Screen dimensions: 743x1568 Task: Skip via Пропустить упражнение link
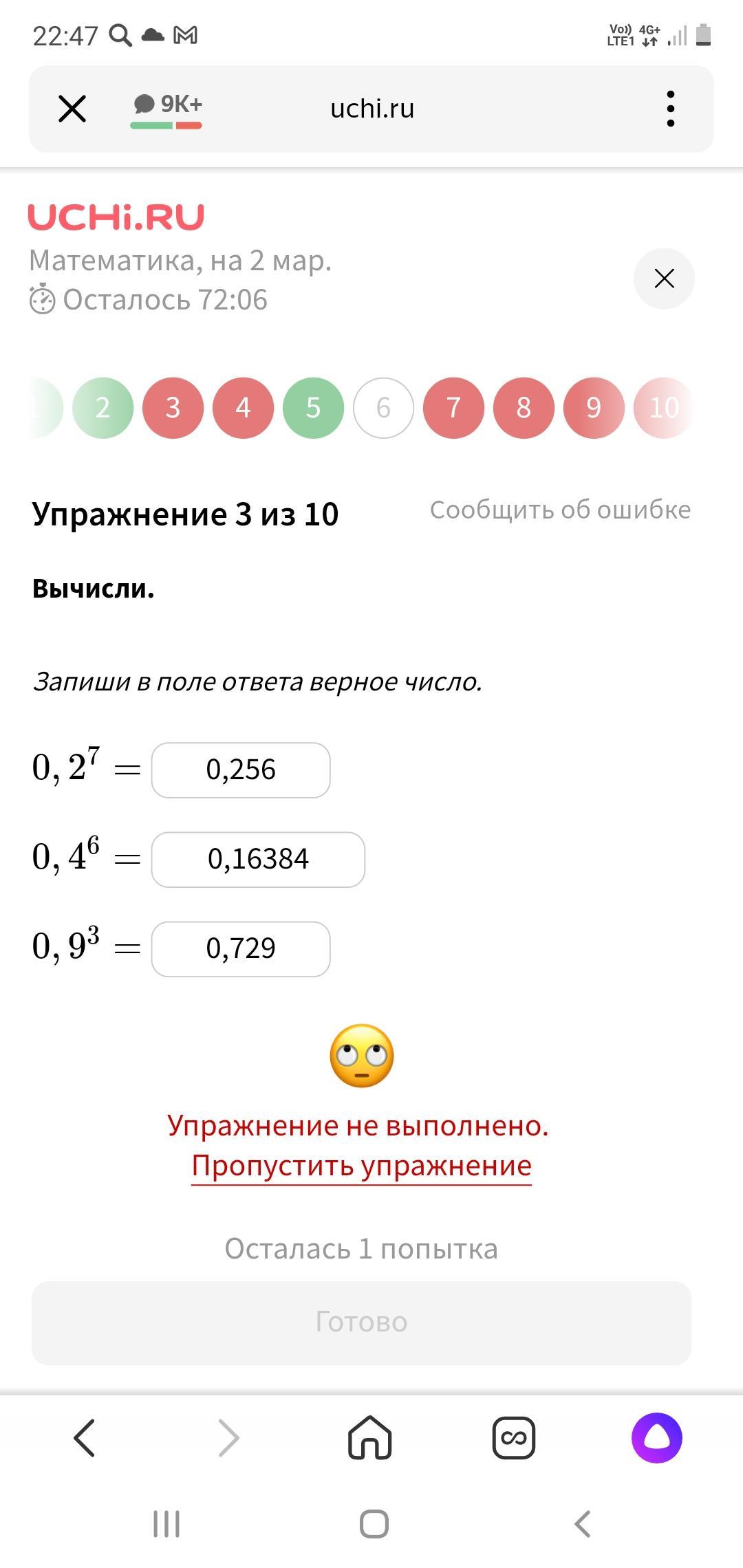click(361, 1166)
